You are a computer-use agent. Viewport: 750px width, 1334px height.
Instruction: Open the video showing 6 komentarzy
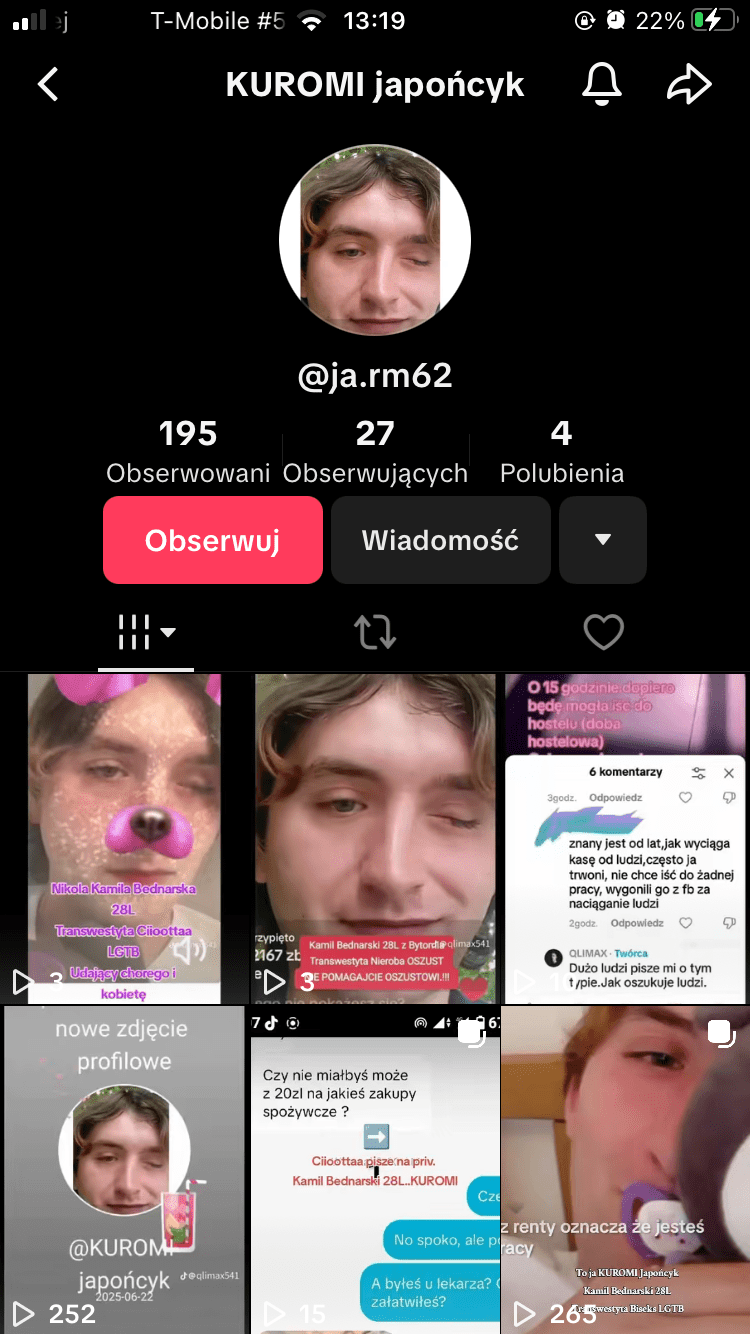coord(625,838)
